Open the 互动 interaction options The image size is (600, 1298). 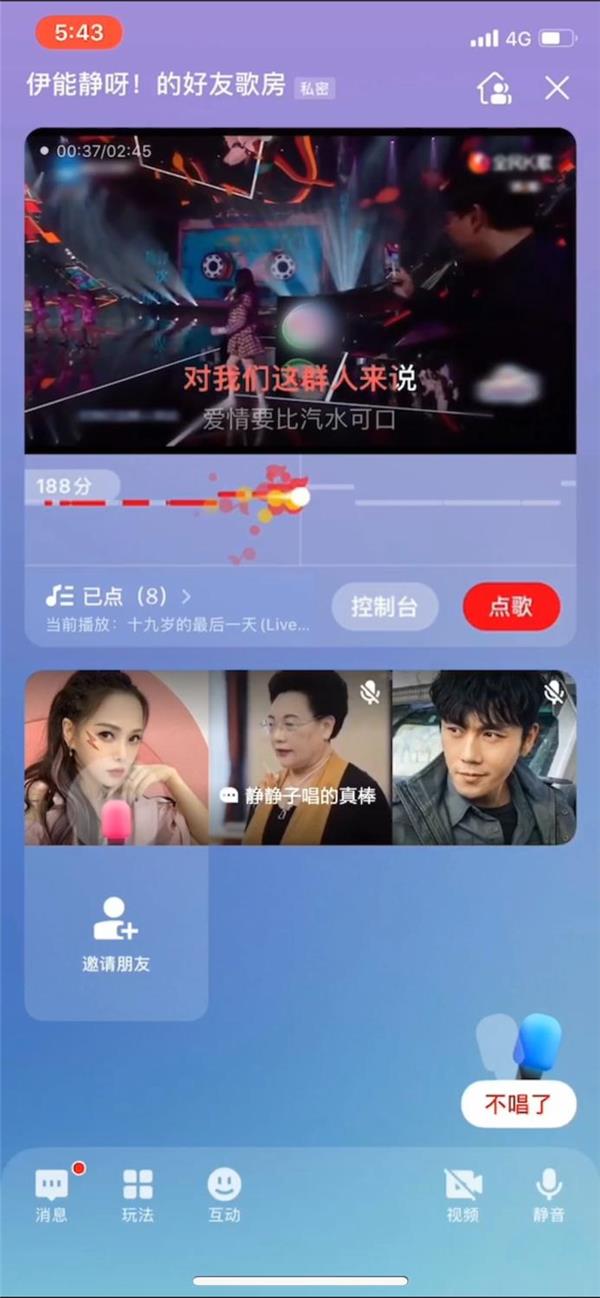coord(224,1195)
